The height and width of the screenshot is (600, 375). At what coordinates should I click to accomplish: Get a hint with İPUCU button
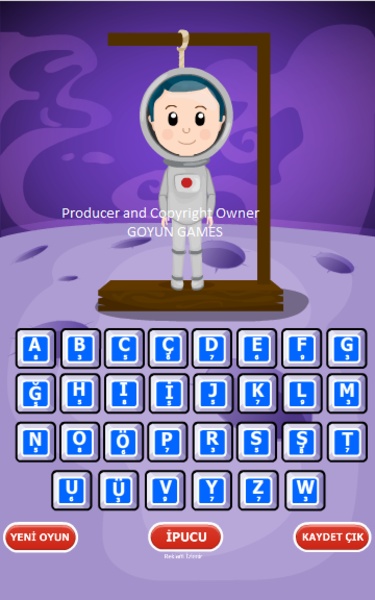click(186, 537)
